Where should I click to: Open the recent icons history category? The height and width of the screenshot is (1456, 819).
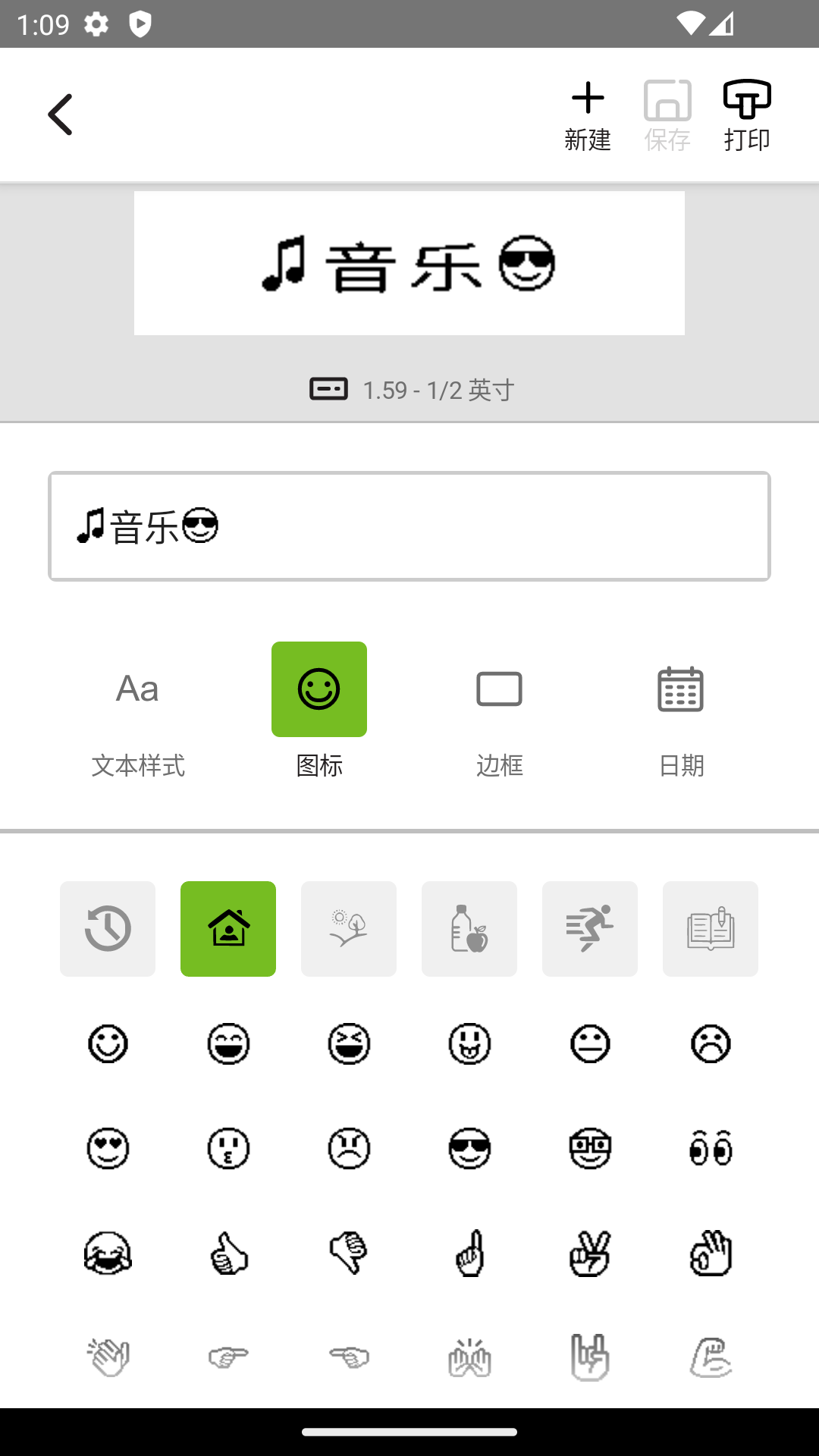tap(107, 928)
